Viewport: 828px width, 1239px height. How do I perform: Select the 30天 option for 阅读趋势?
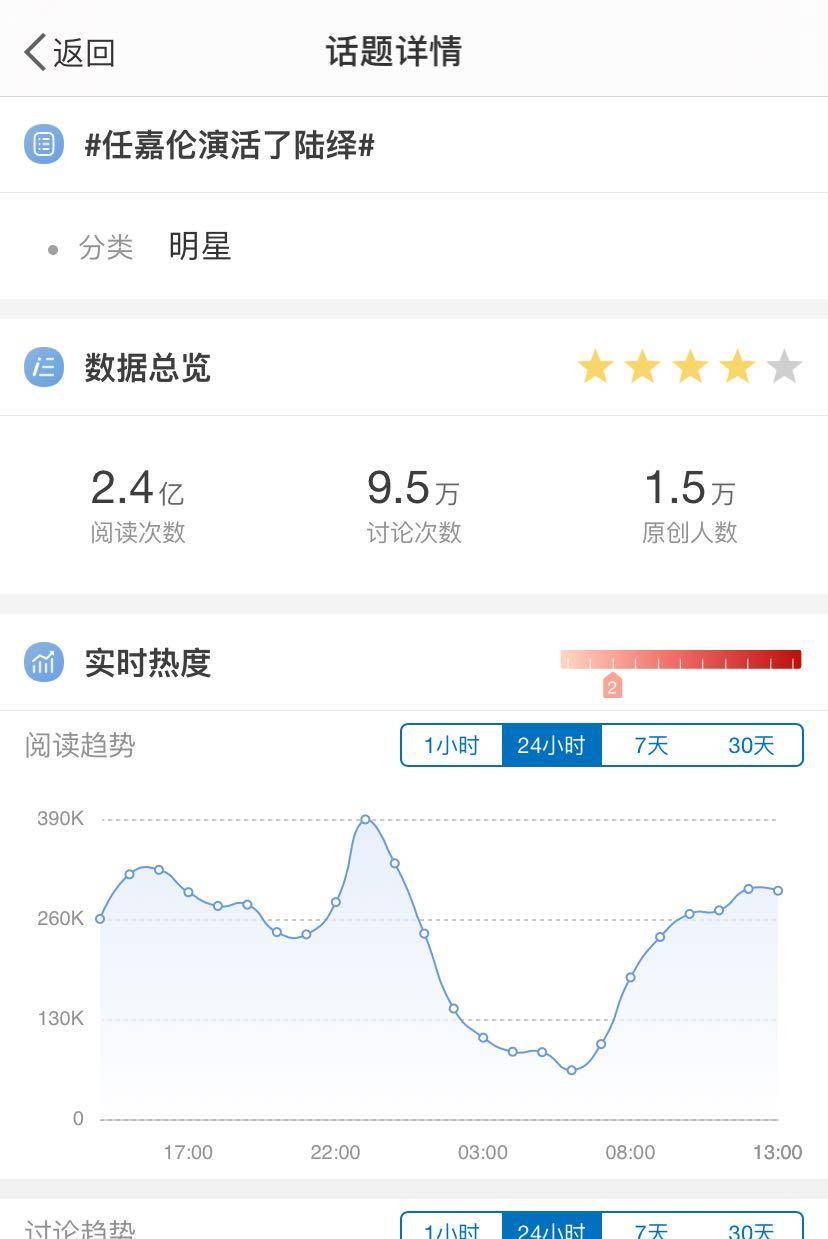(x=751, y=744)
